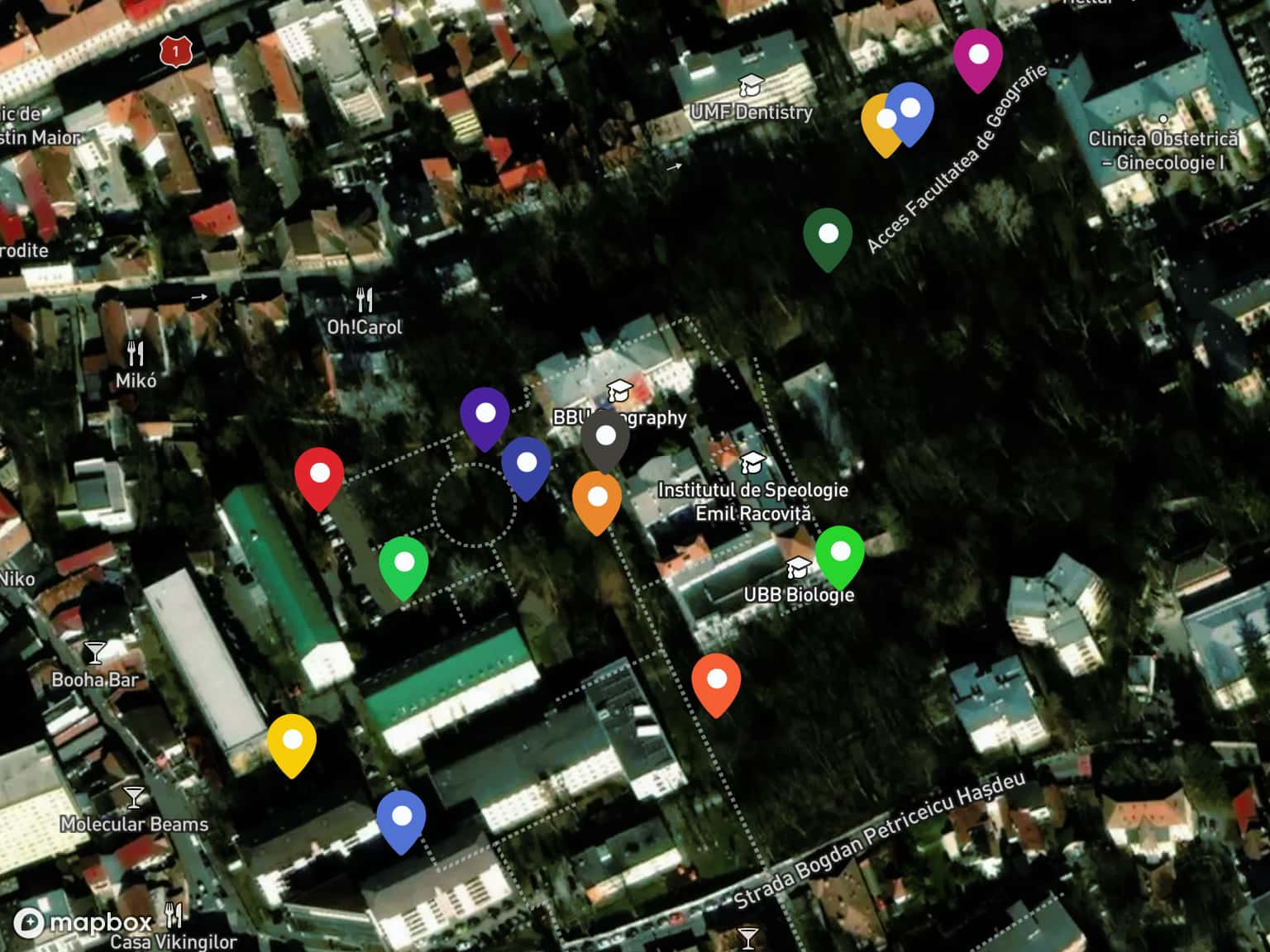1270x952 pixels.
Task: Open the red-orange pin on the dotted path
Action: (x=716, y=681)
